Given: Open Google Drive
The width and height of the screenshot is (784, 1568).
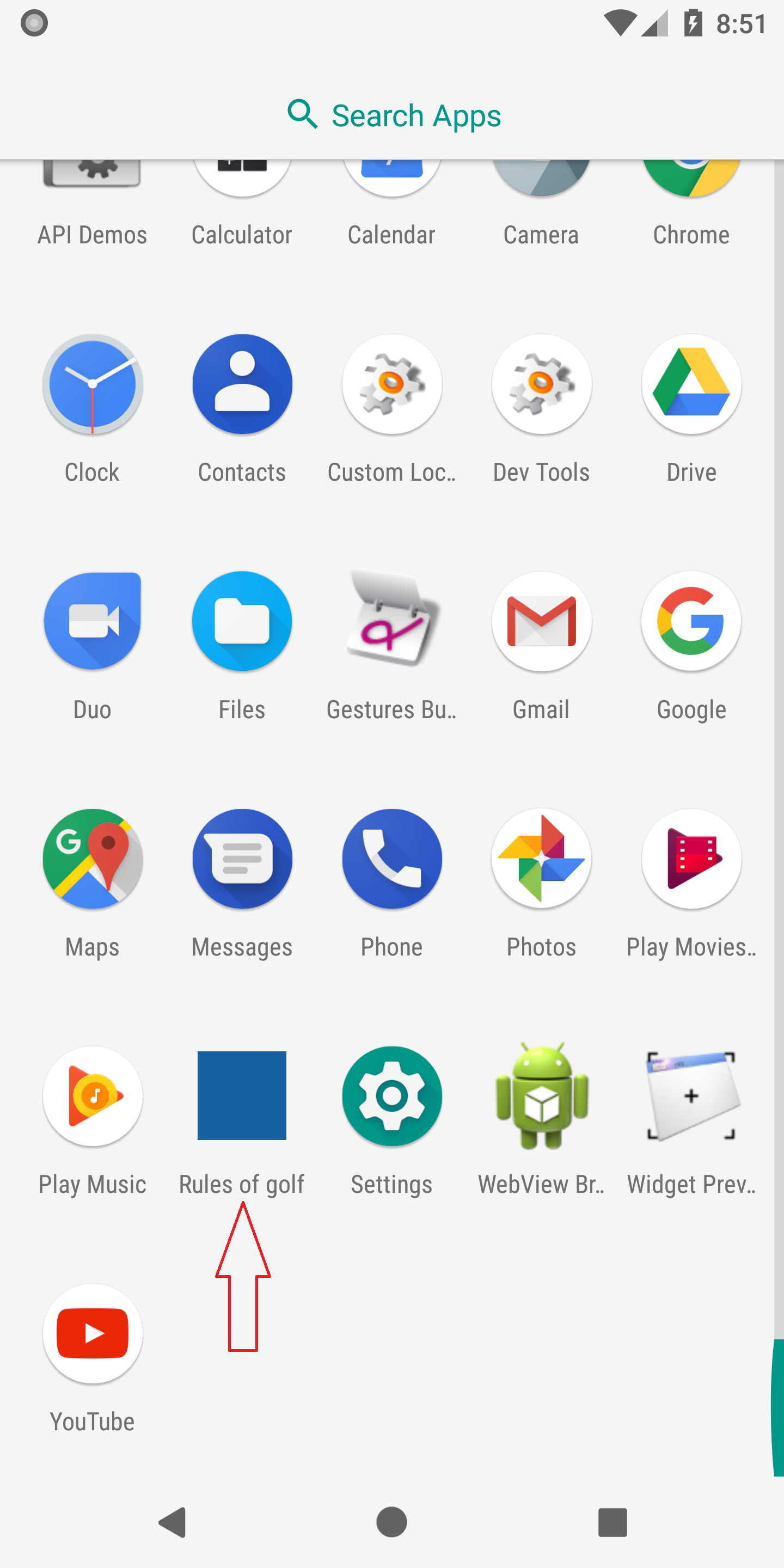Looking at the screenshot, I should click(x=691, y=384).
